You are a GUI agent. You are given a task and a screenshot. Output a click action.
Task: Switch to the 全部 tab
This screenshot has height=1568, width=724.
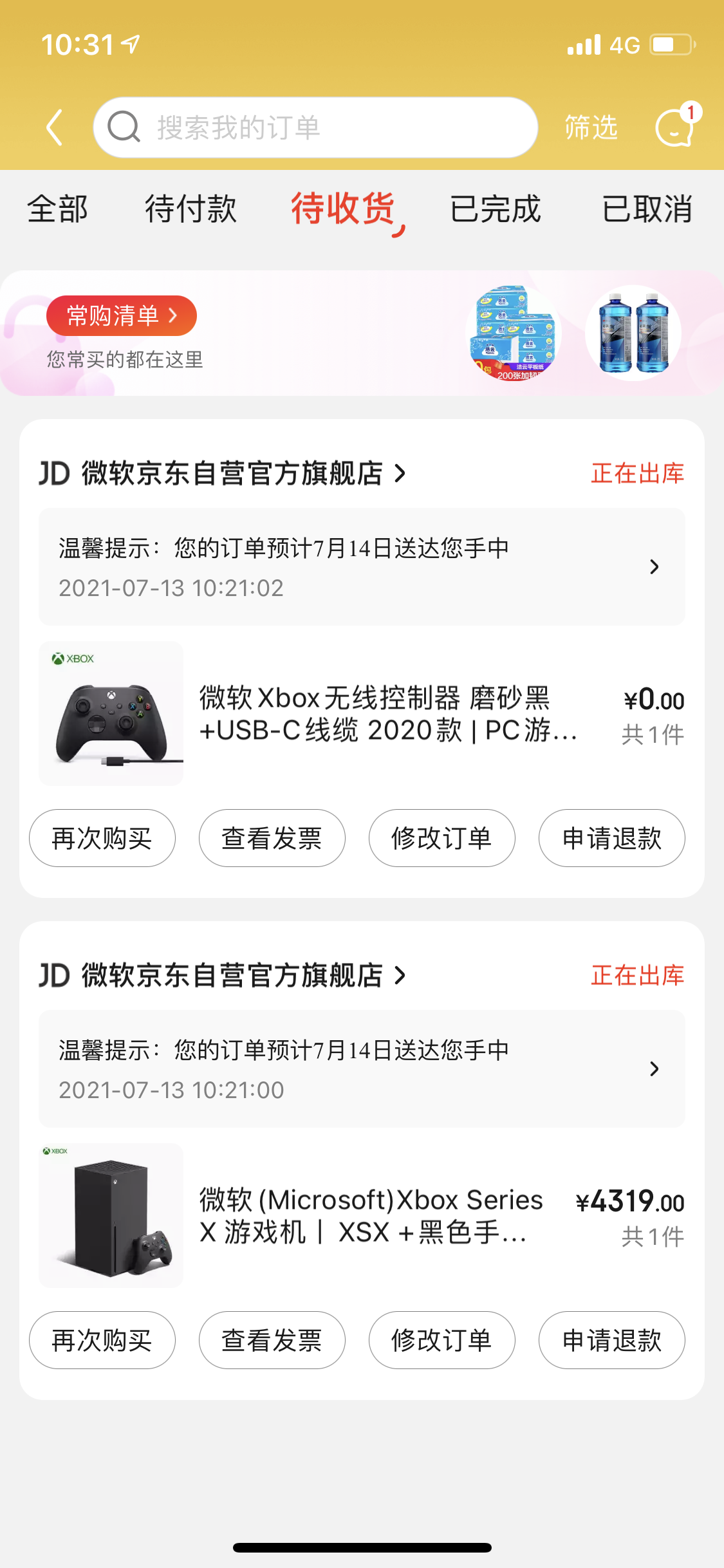point(57,209)
